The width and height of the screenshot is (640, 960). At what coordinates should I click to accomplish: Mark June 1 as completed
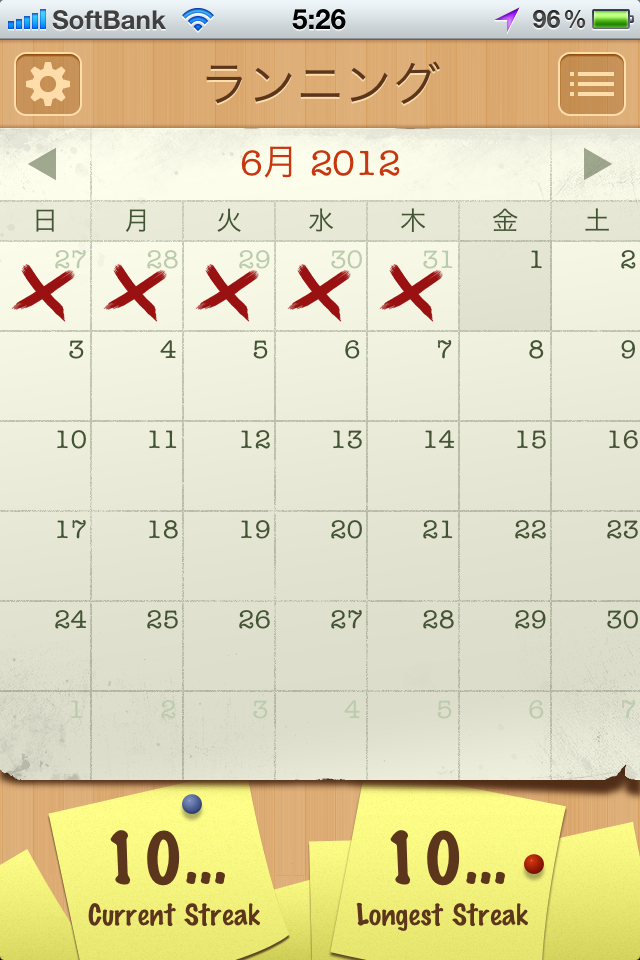(505, 287)
